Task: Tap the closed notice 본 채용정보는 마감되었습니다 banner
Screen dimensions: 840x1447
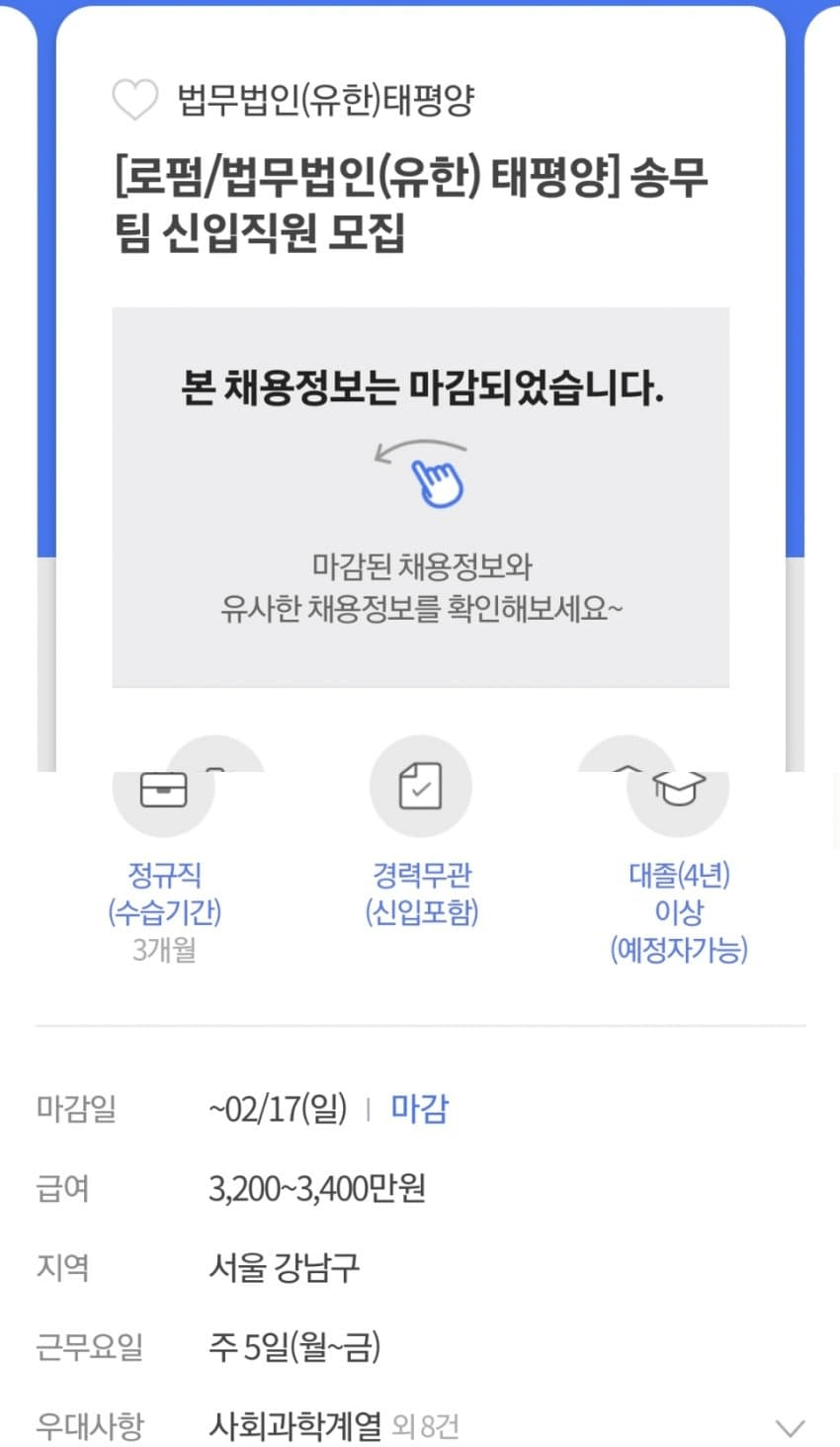Action: click(421, 387)
